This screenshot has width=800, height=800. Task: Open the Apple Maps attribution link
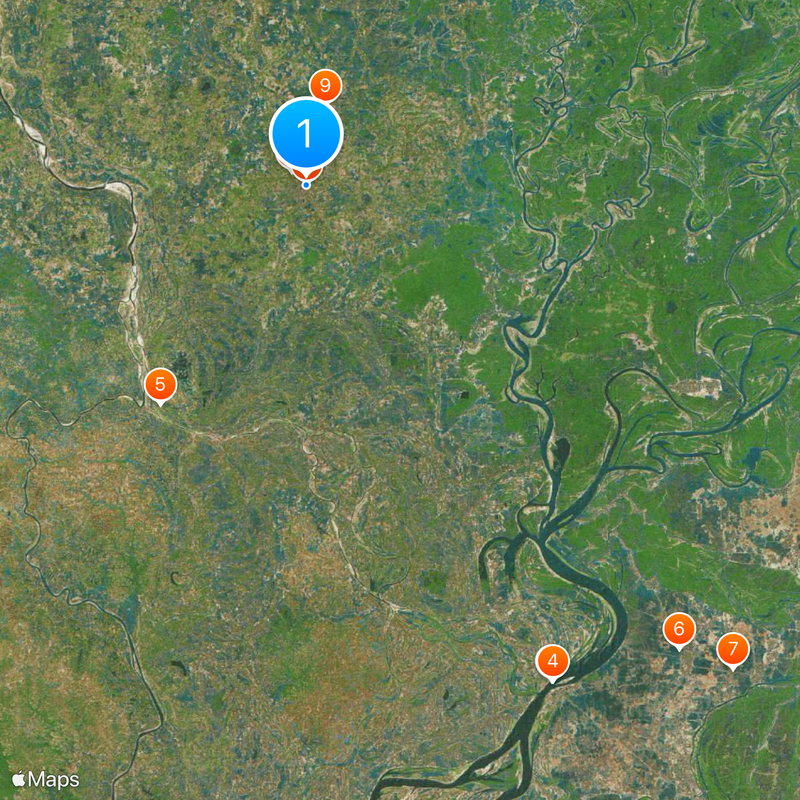[45, 779]
